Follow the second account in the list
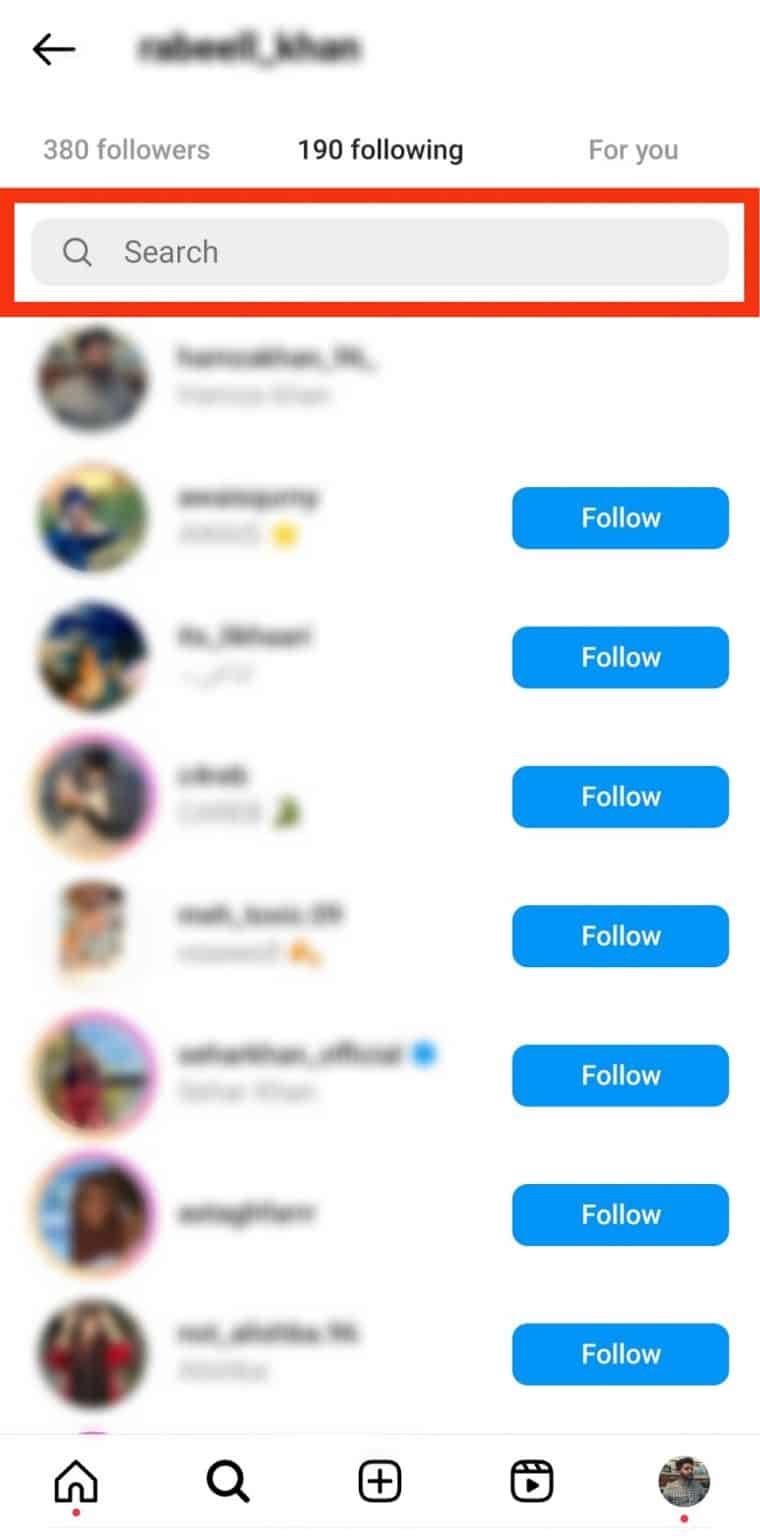760x1536 pixels. [x=620, y=518]
